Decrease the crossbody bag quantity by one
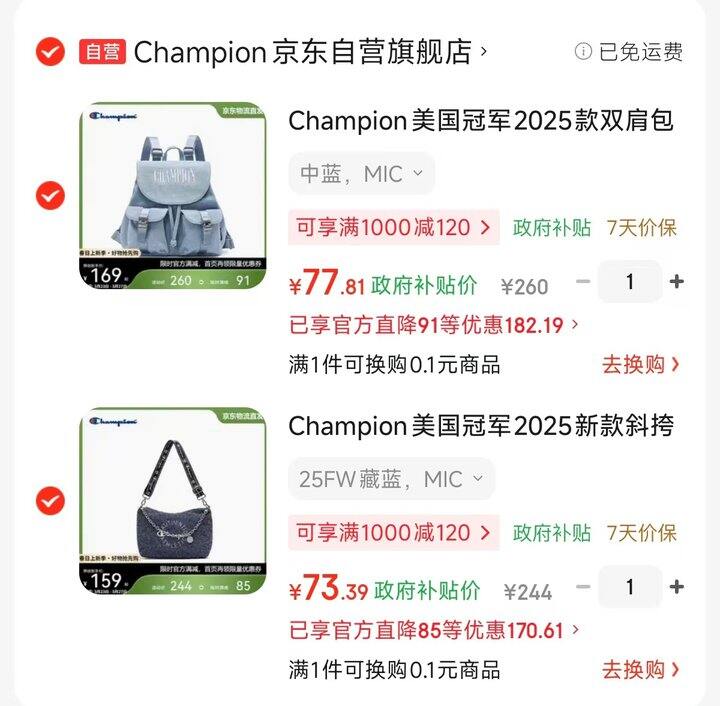The height and width of the screenshot is (706, 720). (x=584, y=587)
